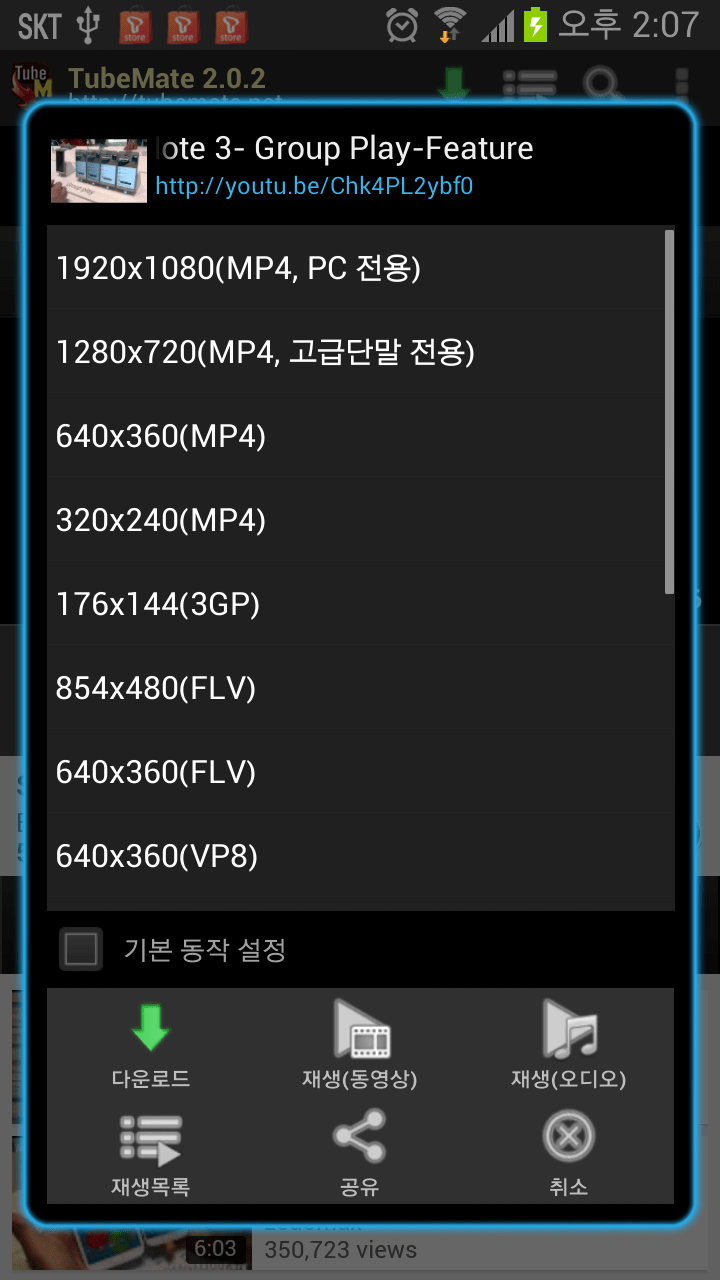
Task: Pick 640x360(MP4) format
Action: [x=360, y=436]
